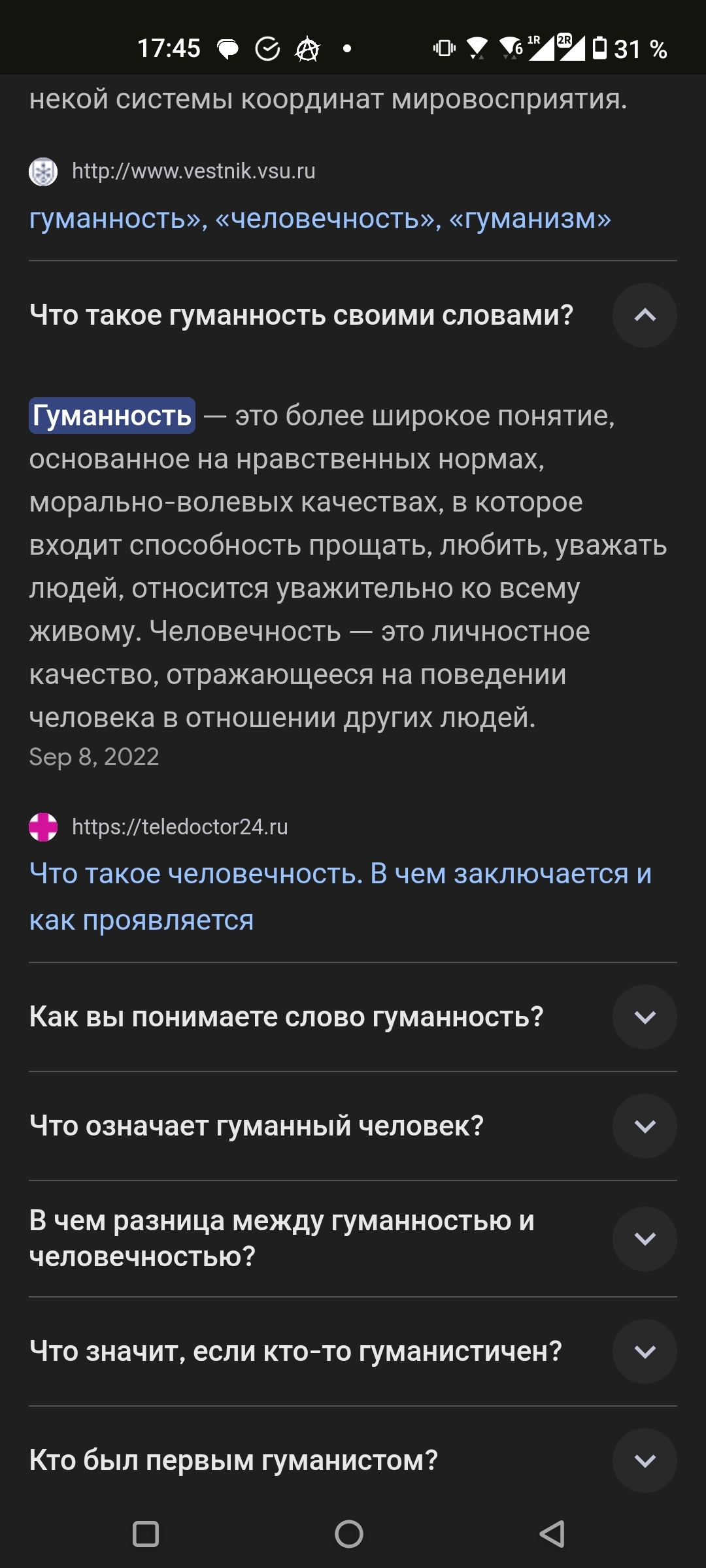706x1568 pixels.
Task: Open recent apps from navigation bar
Action: pos(146,1534)
